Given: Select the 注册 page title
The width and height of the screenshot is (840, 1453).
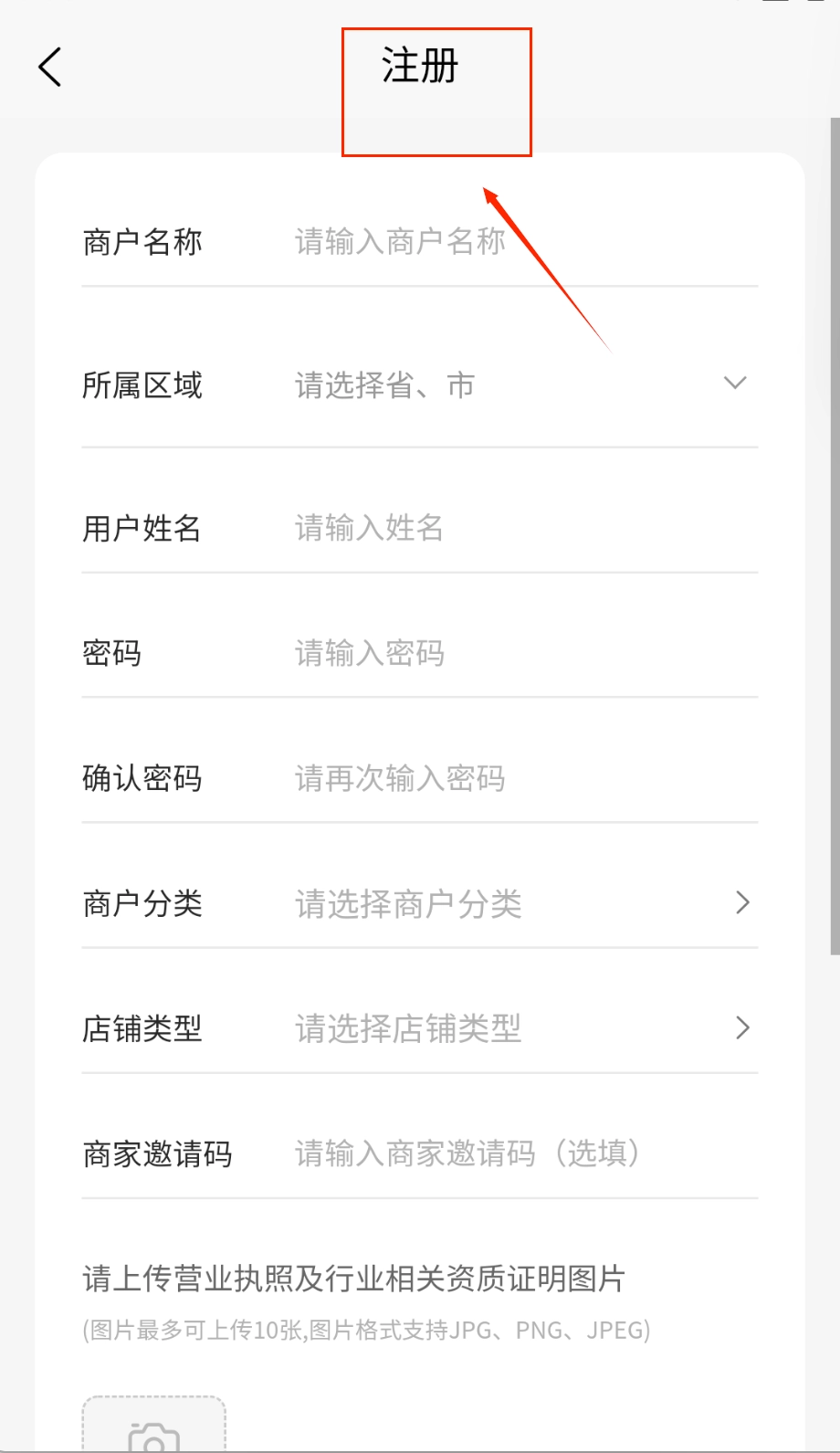Looking at the screenshot, I should (x=420, y=67).
